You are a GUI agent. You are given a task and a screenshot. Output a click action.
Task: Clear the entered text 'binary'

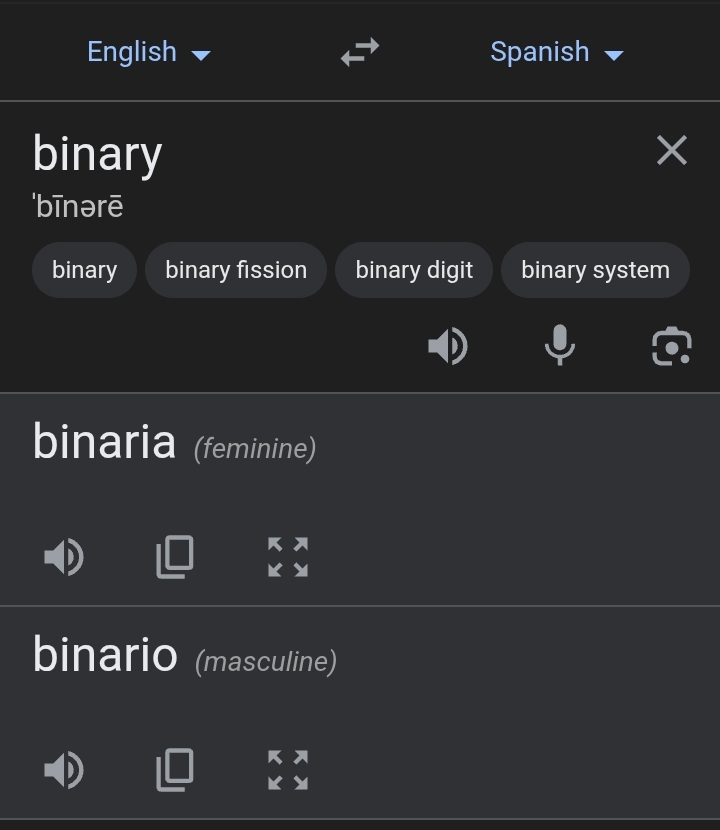tap(672, 151)
